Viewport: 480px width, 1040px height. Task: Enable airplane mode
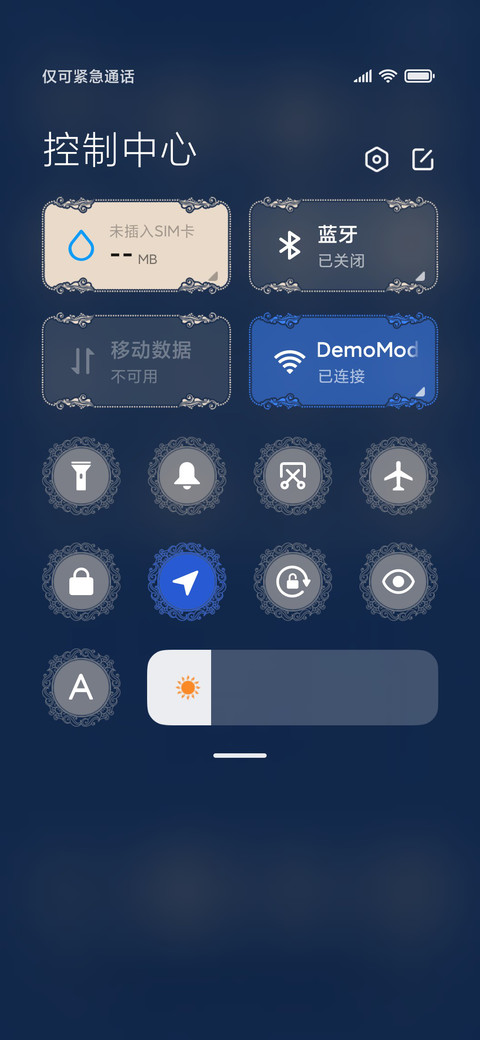(x=398, y=476)
